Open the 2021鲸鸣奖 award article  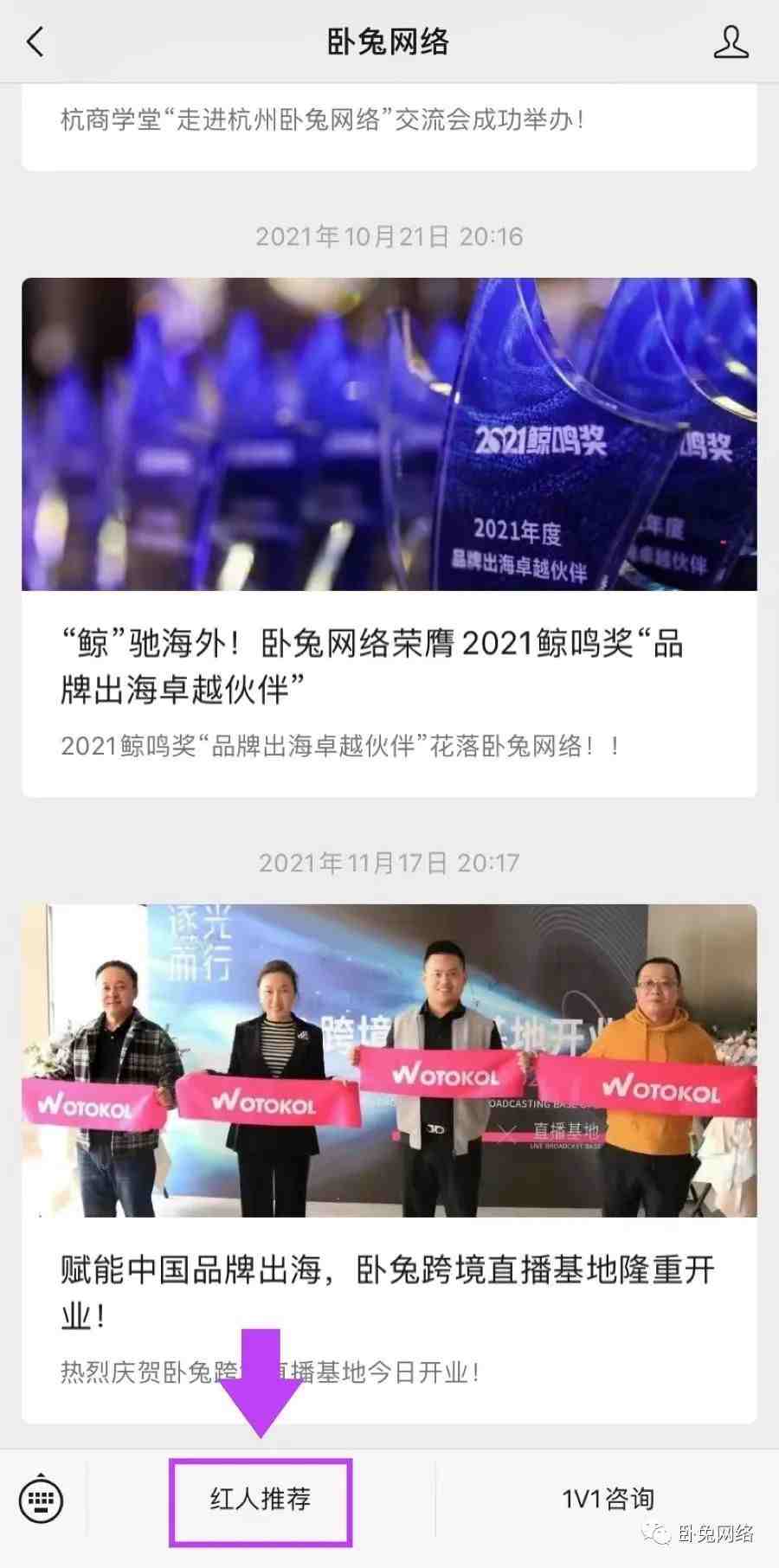372,666
